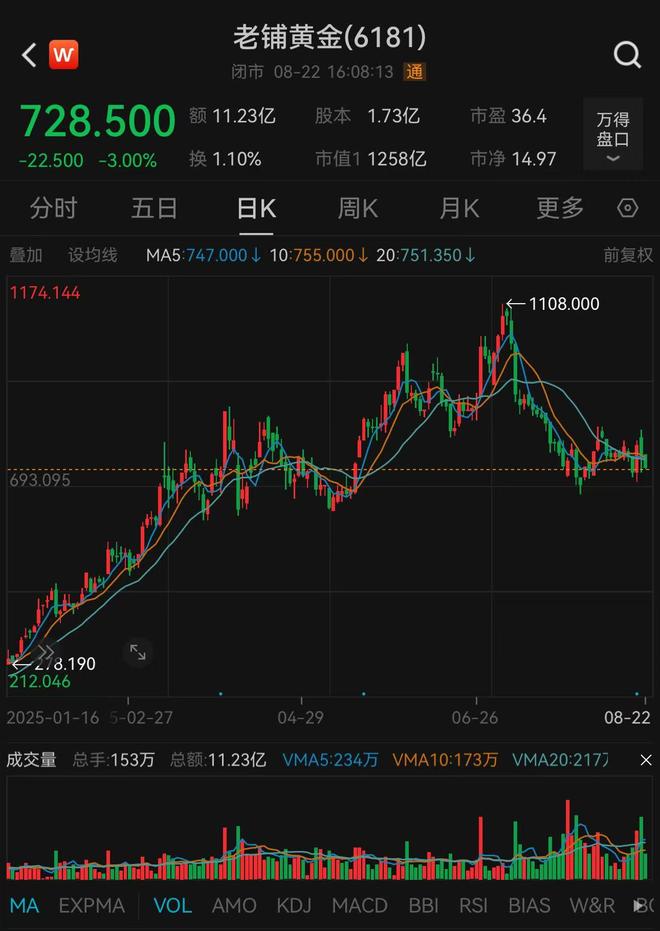Switch to the 五日 chart tab

pos(154,208)
